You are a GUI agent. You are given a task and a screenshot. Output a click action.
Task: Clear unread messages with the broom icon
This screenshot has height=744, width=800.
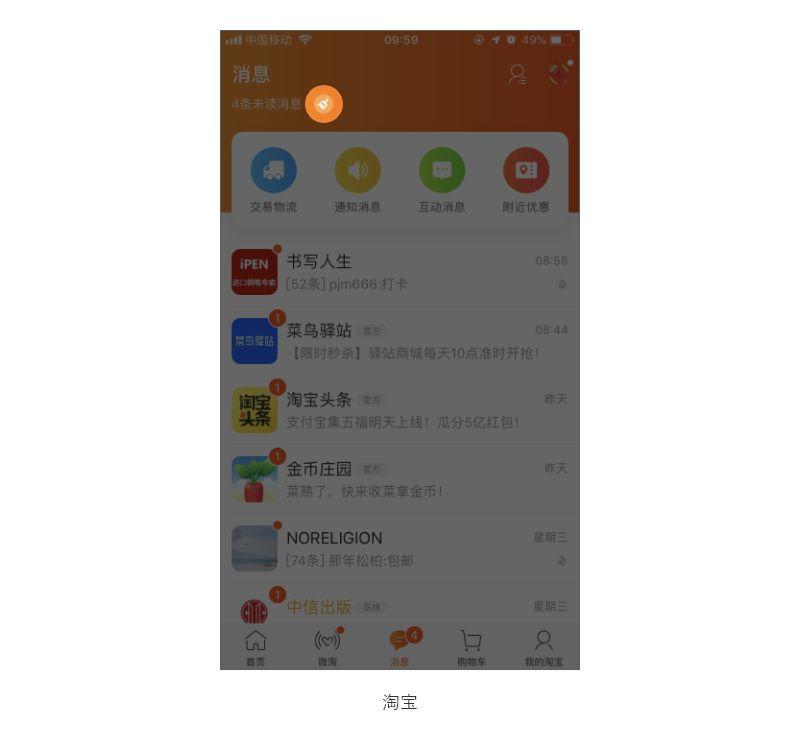[x=324, y=104]
